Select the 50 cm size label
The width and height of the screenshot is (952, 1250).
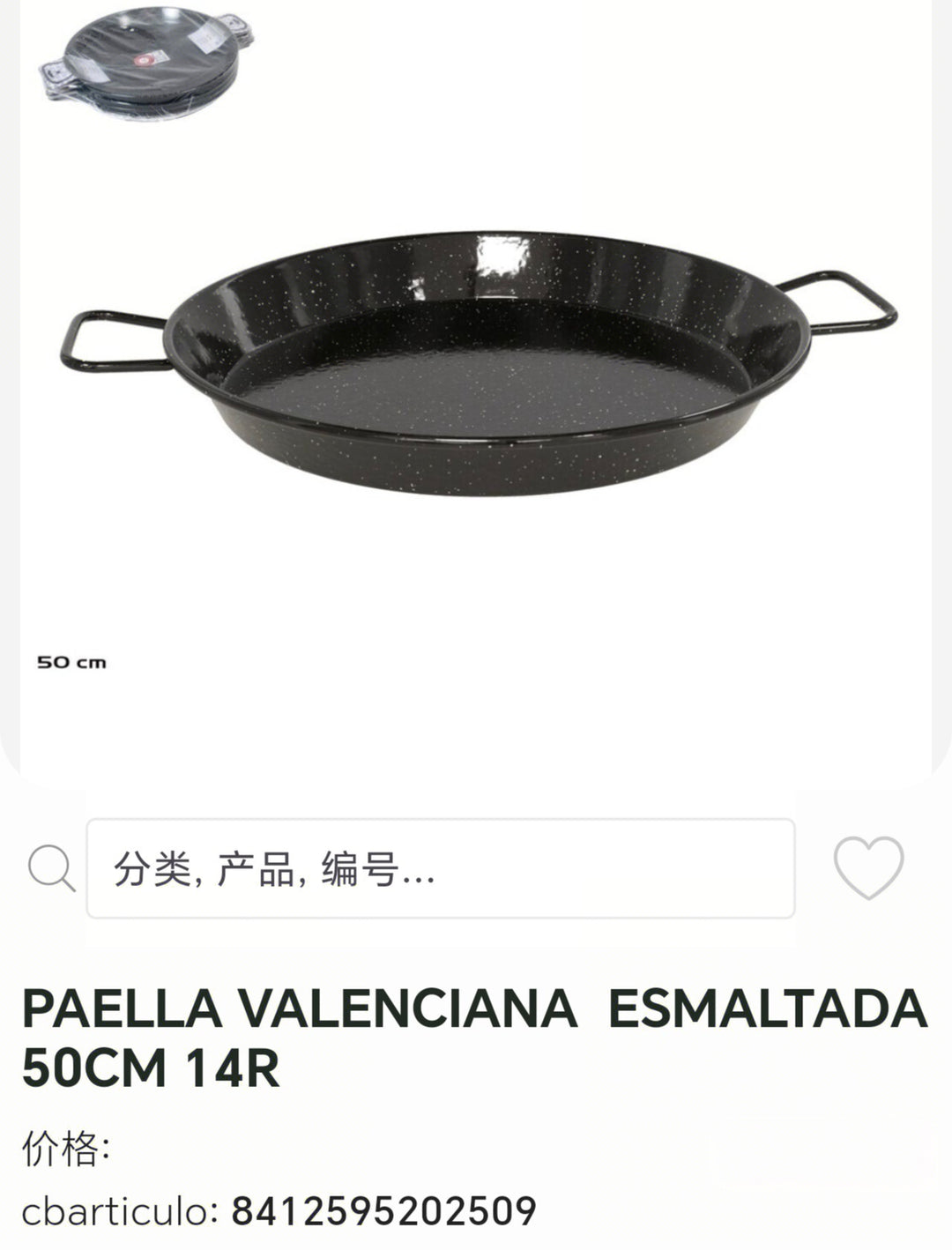tap(72, 661)
